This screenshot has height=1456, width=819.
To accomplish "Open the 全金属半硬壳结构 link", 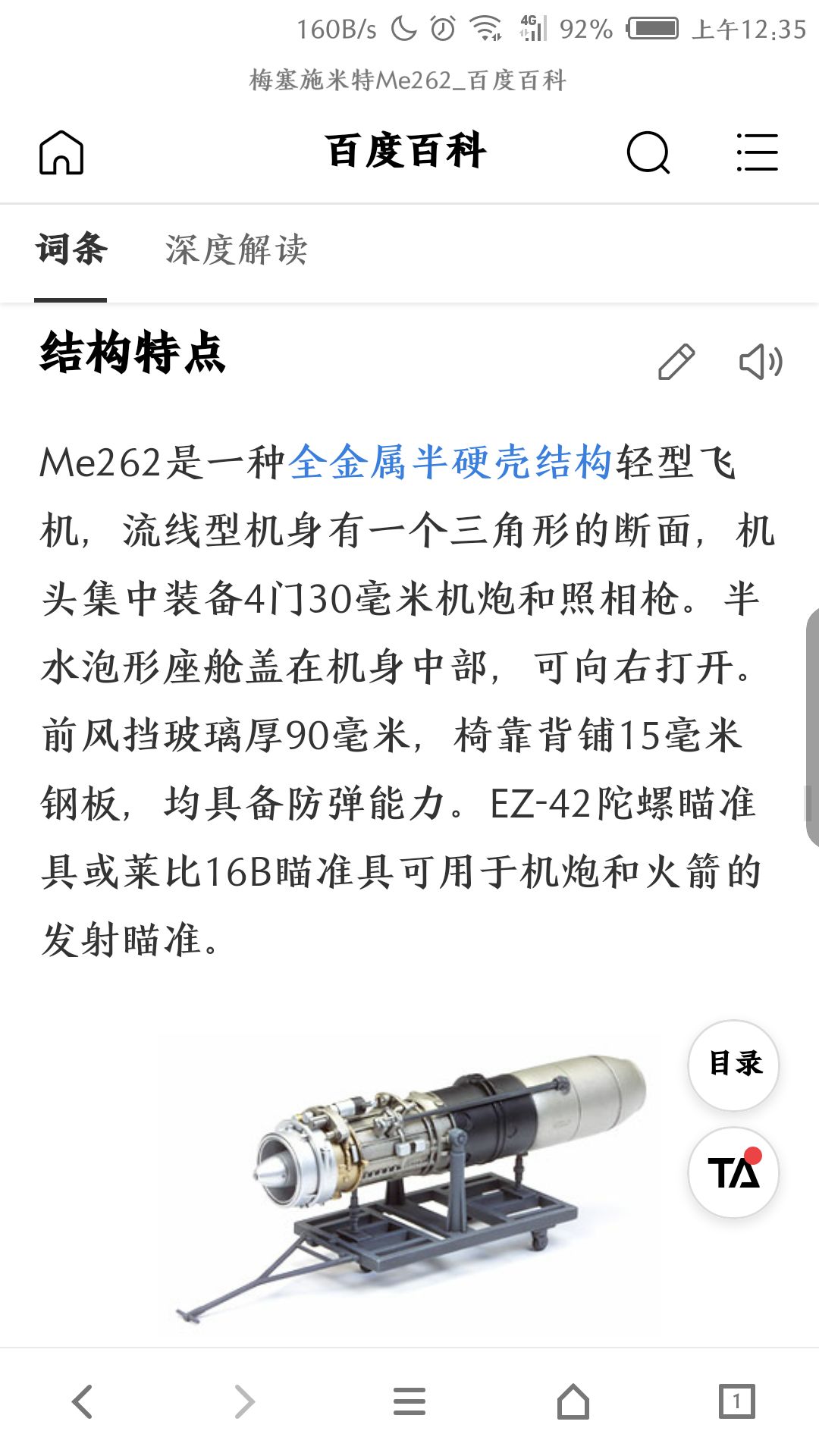I will tap(451, 462).
